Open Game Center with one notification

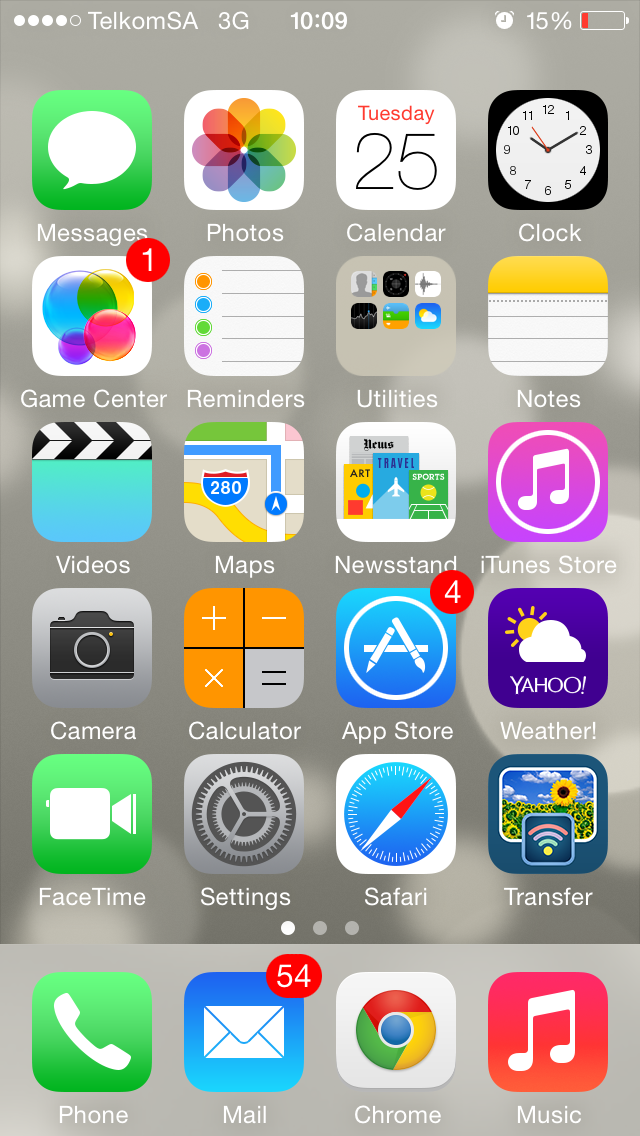click(92, 316)
